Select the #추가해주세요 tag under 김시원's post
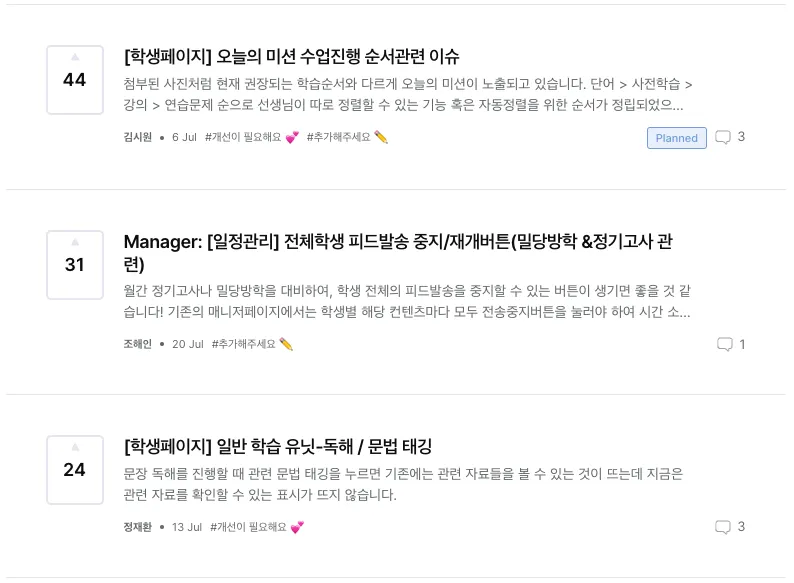Image resolution: width=794 pixels, height=583 pixels. point(346,137)
